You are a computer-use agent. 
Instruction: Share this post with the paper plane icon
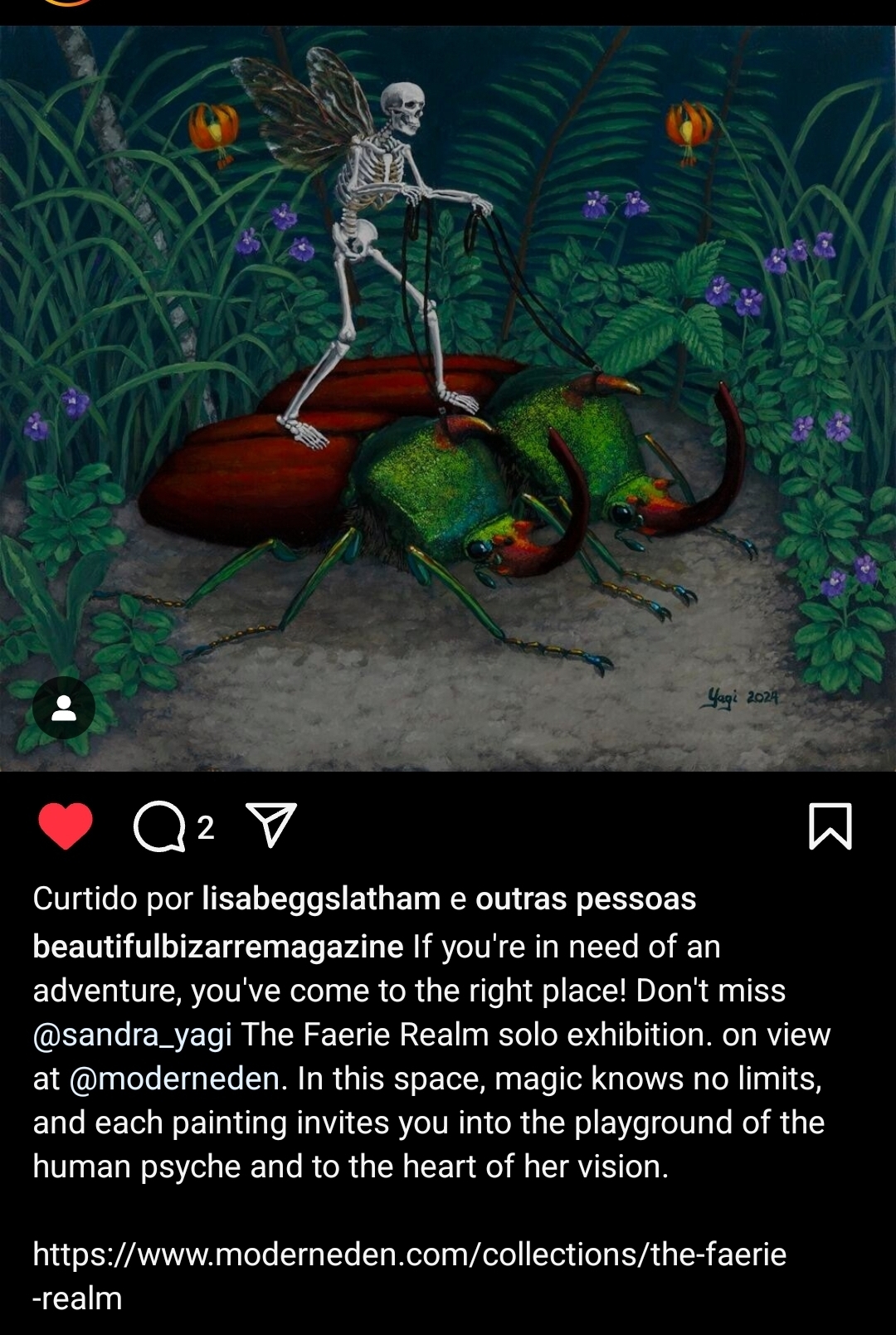pos(271,825)
